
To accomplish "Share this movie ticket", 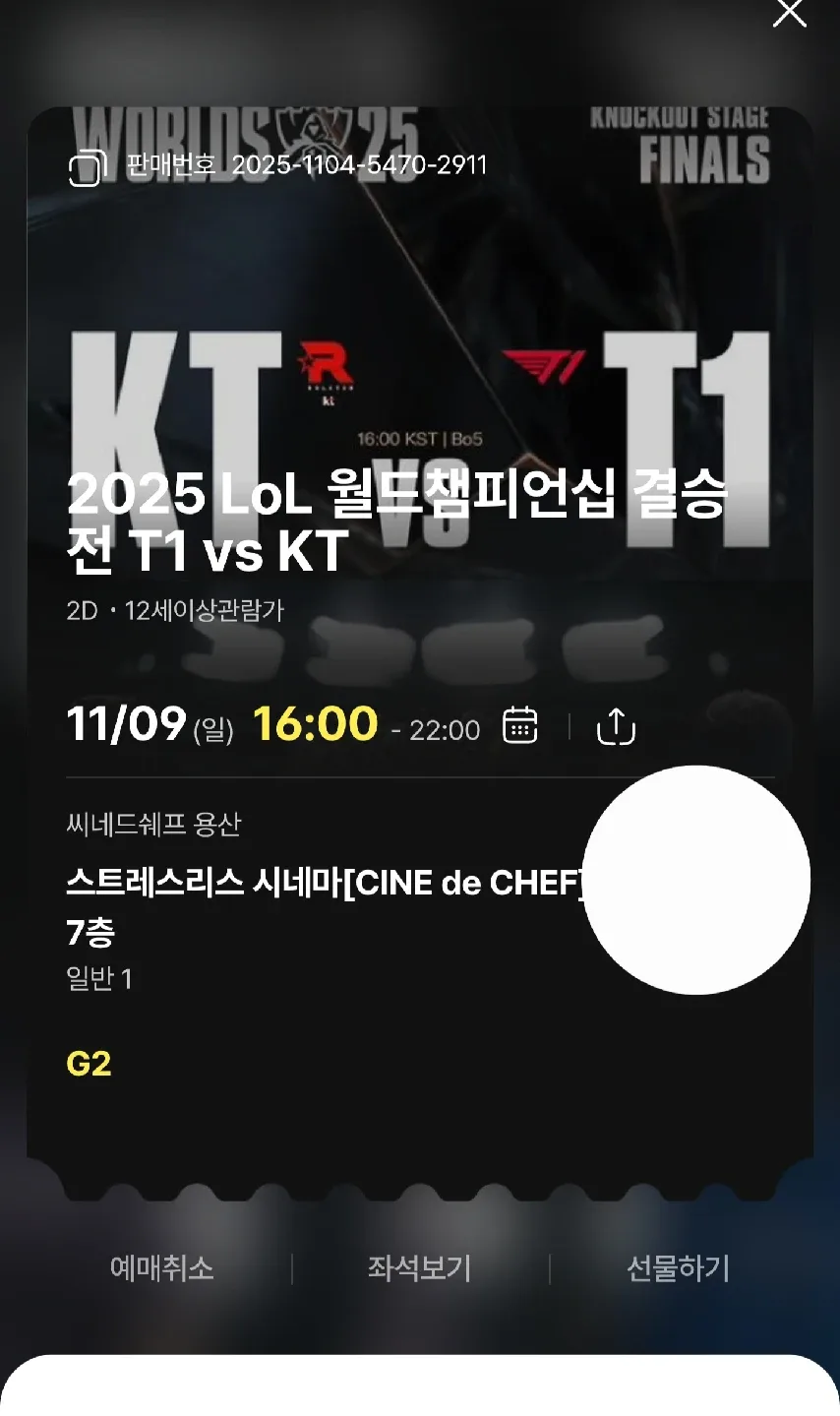I will [x=616, y=726].
